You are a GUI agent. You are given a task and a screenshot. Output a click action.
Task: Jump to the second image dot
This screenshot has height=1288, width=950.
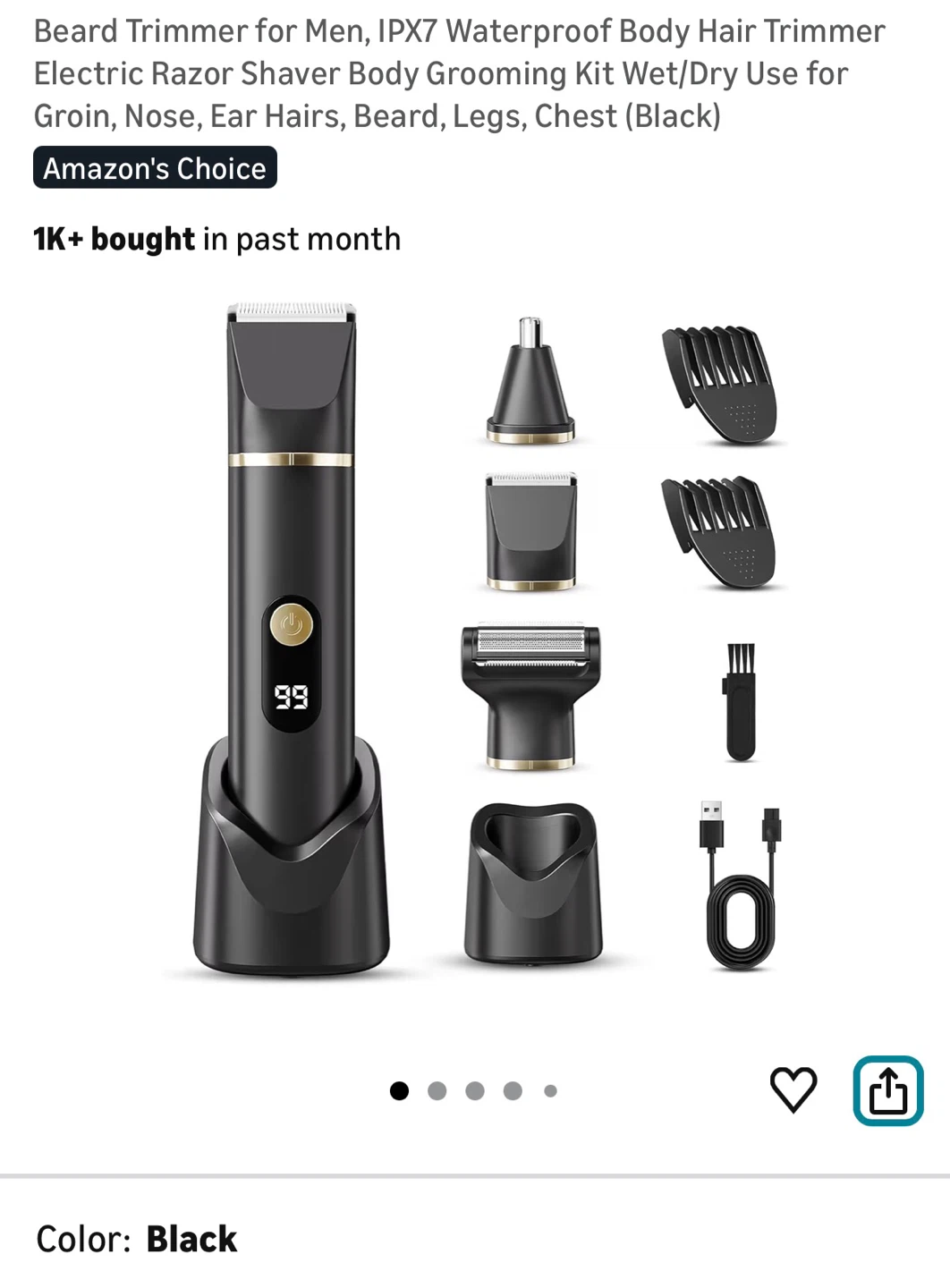click(437, 1090)
